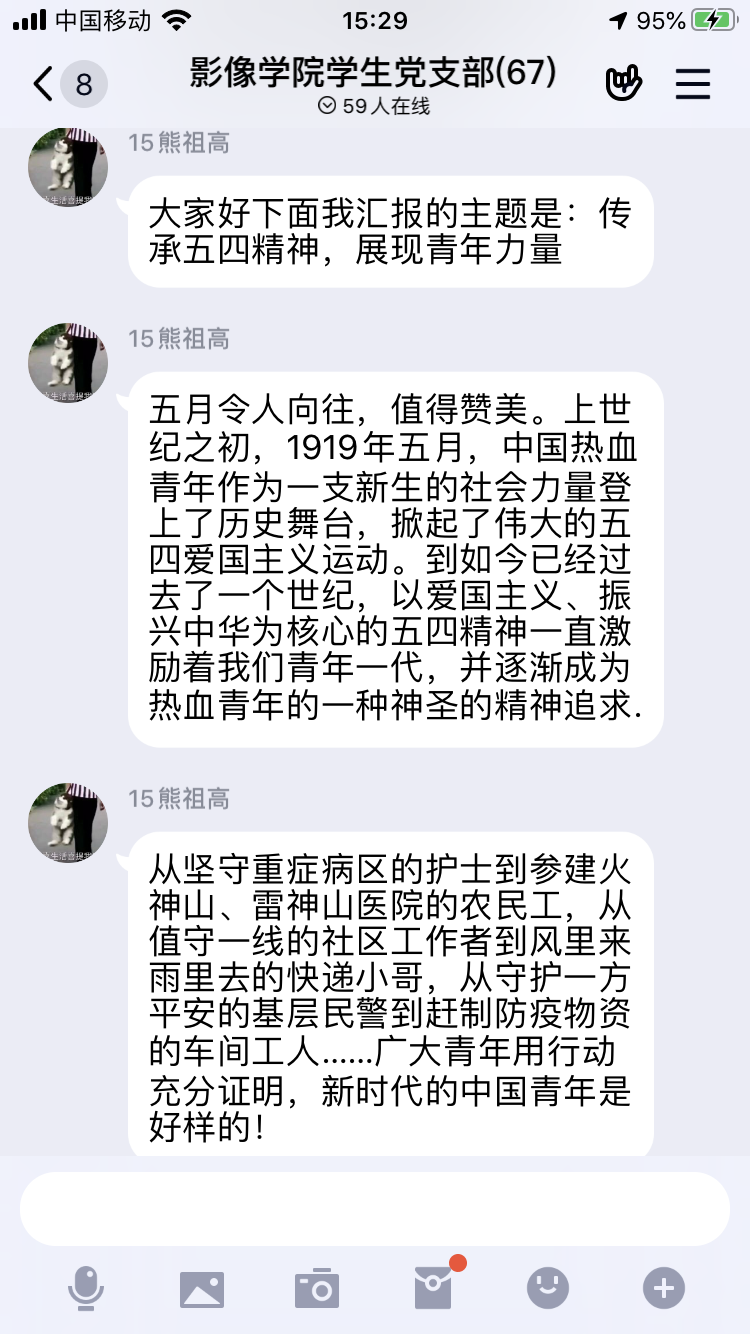
Task: Open the camera to take a photo
Action: [318, 1288]
